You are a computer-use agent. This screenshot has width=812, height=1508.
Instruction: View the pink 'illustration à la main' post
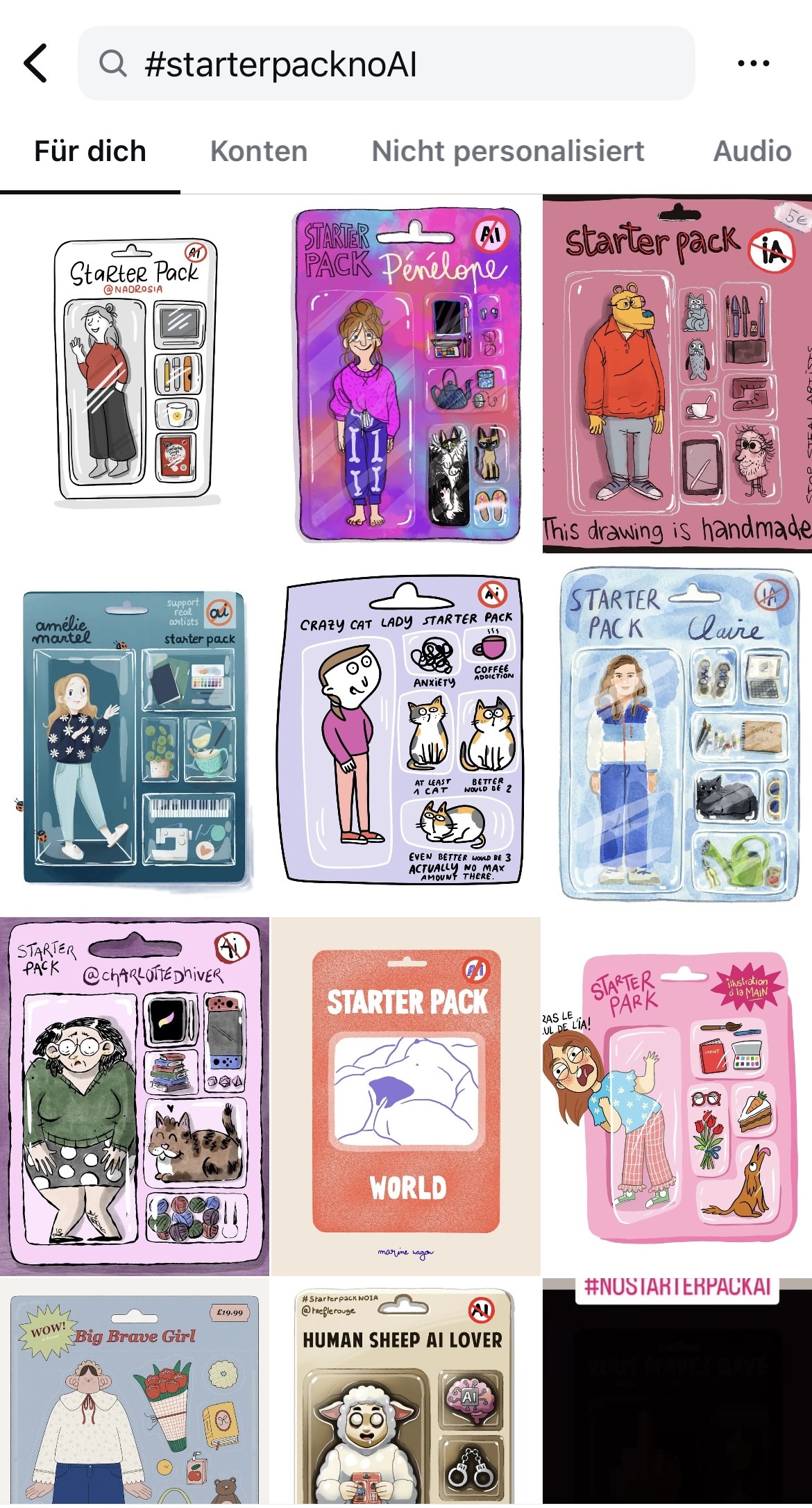click(677, 1096)
